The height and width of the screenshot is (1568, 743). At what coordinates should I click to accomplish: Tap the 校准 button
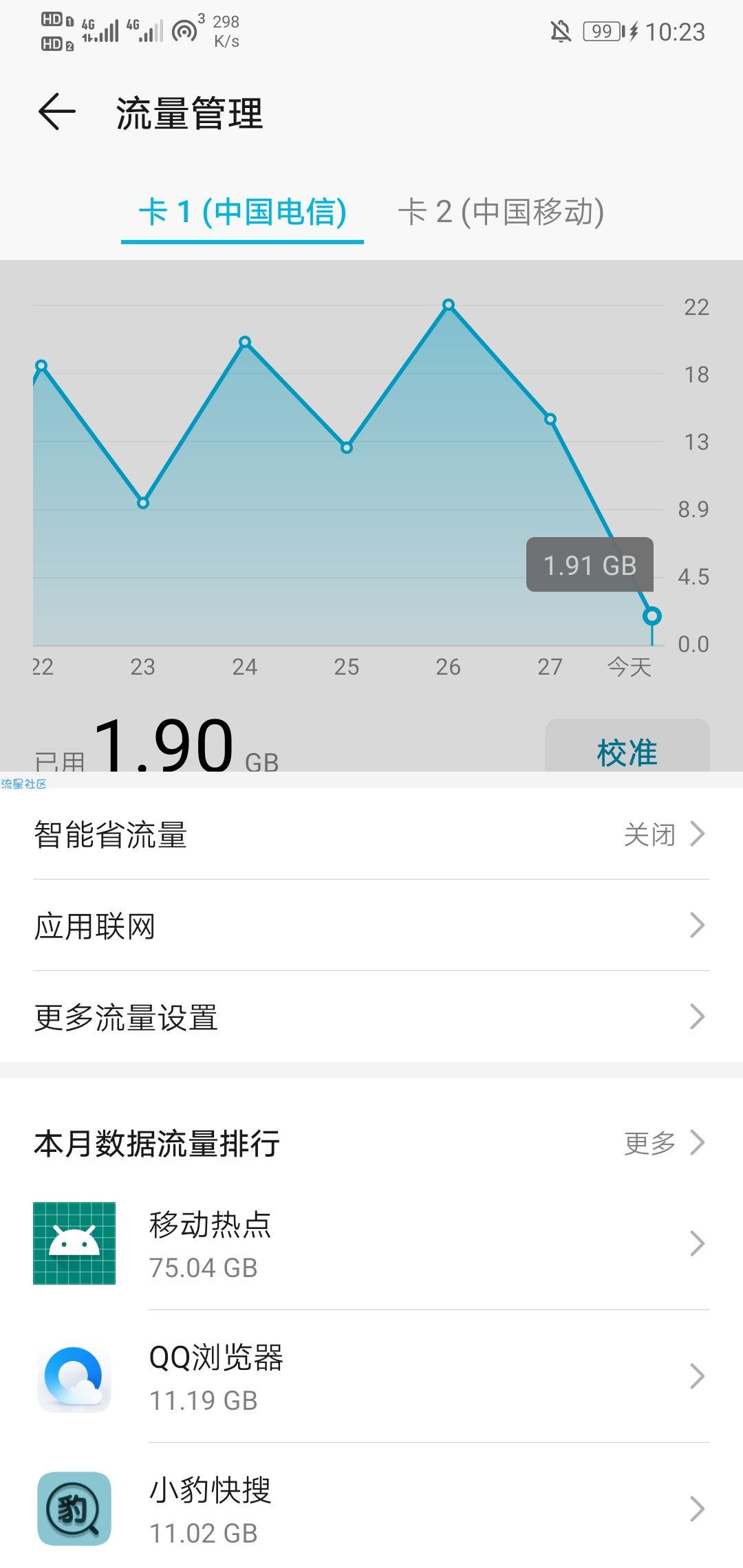[x=627, y=748]
